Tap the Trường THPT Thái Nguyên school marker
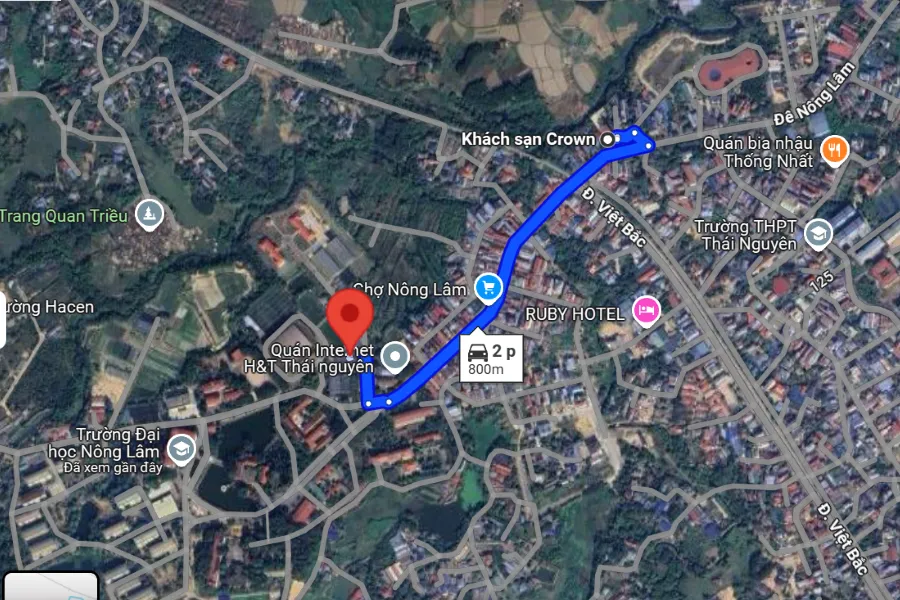 tap(818, 235)
